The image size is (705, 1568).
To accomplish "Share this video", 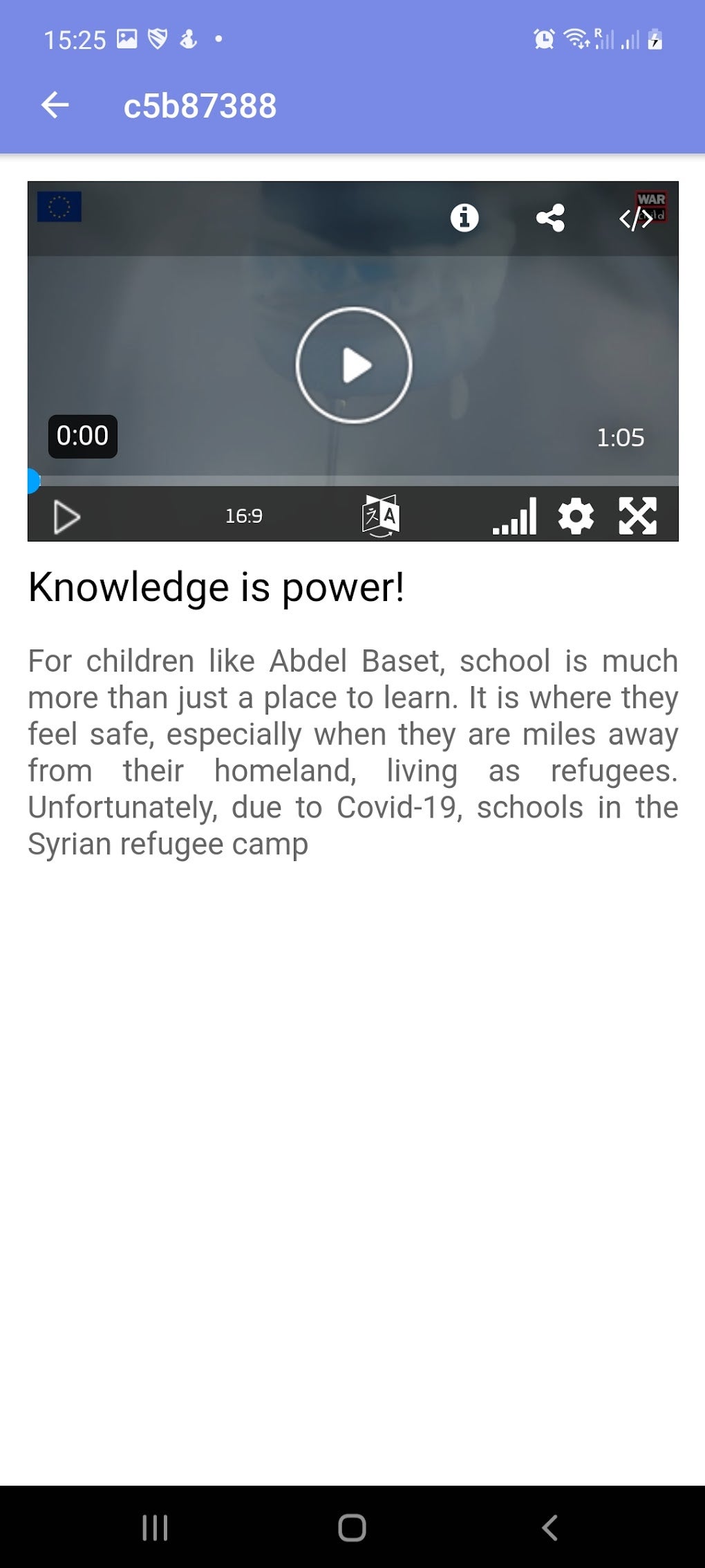I will click(x=550, y=218).
